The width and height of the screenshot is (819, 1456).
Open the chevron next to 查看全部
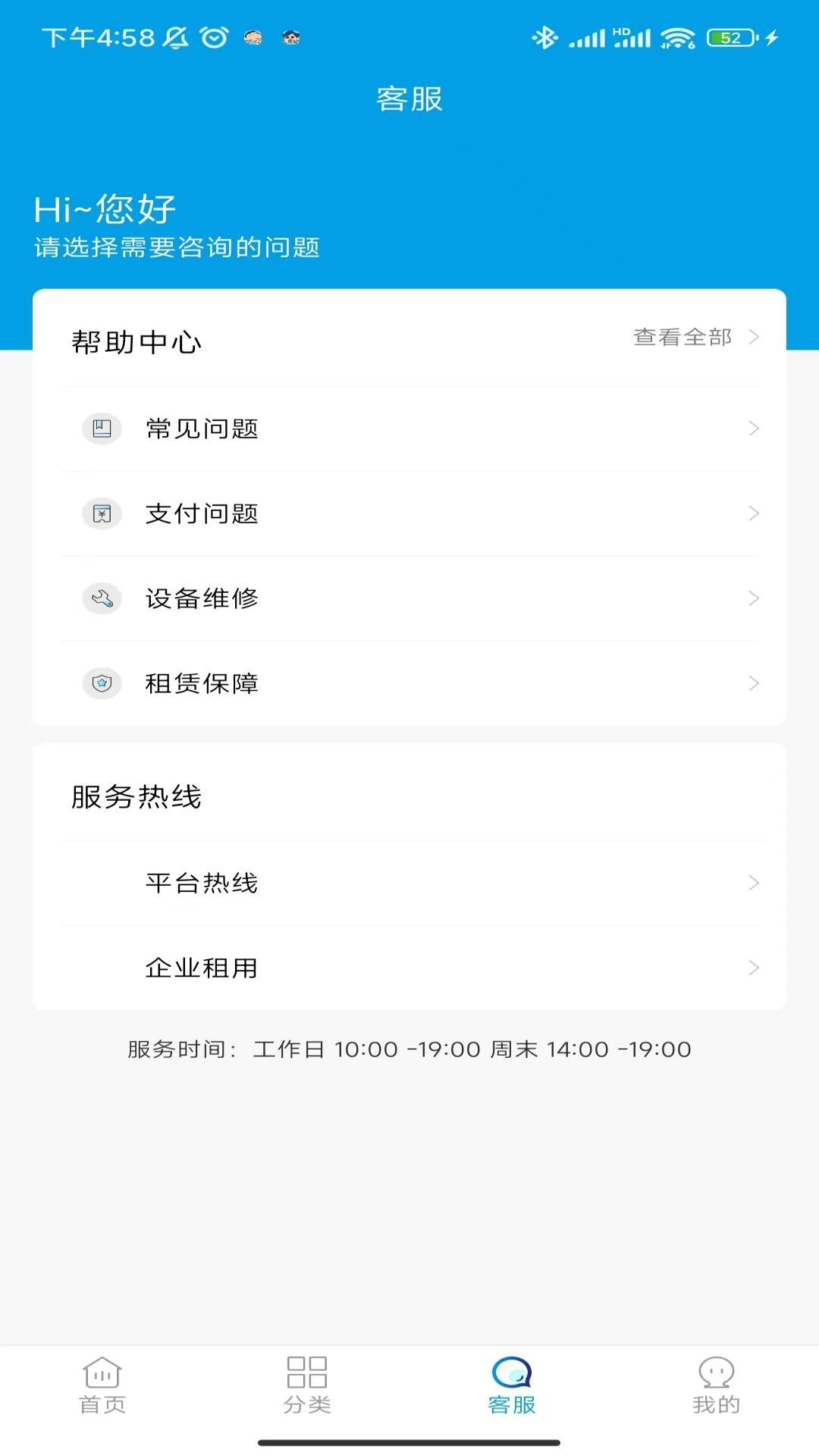coord(753,337)
